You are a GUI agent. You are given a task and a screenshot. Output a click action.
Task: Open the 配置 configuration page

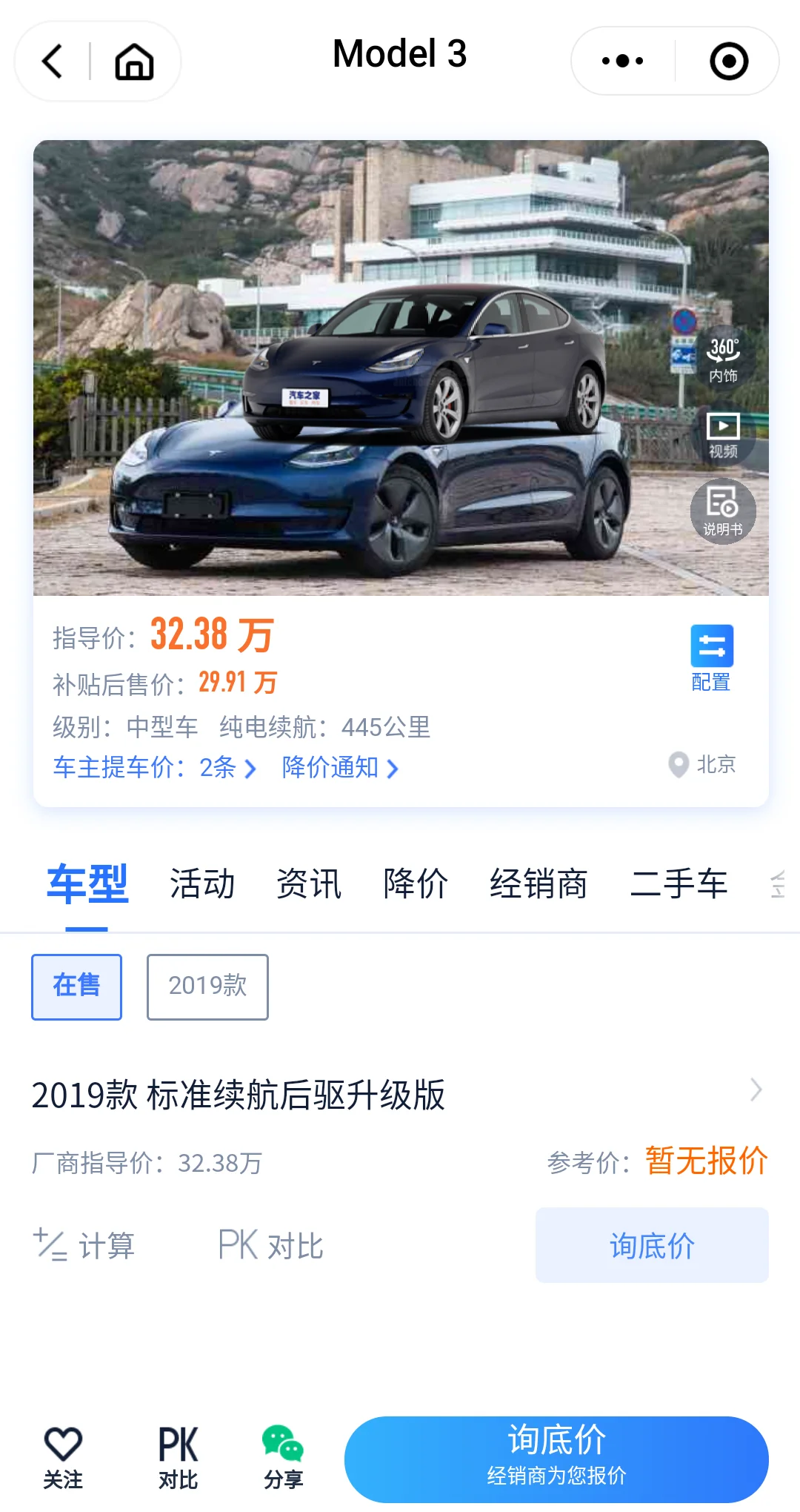click(711, 658)
